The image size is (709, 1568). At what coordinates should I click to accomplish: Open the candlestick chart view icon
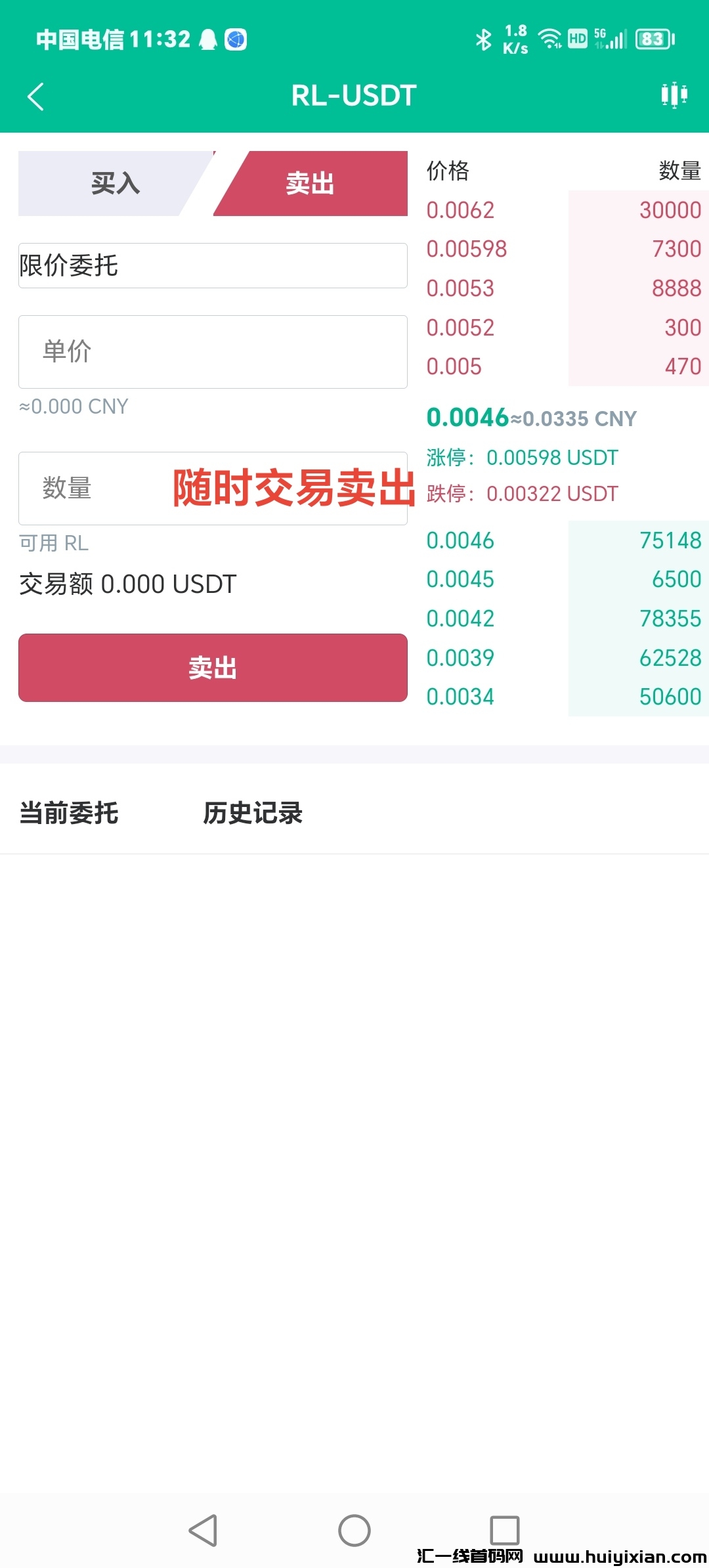tap(674, 96)
